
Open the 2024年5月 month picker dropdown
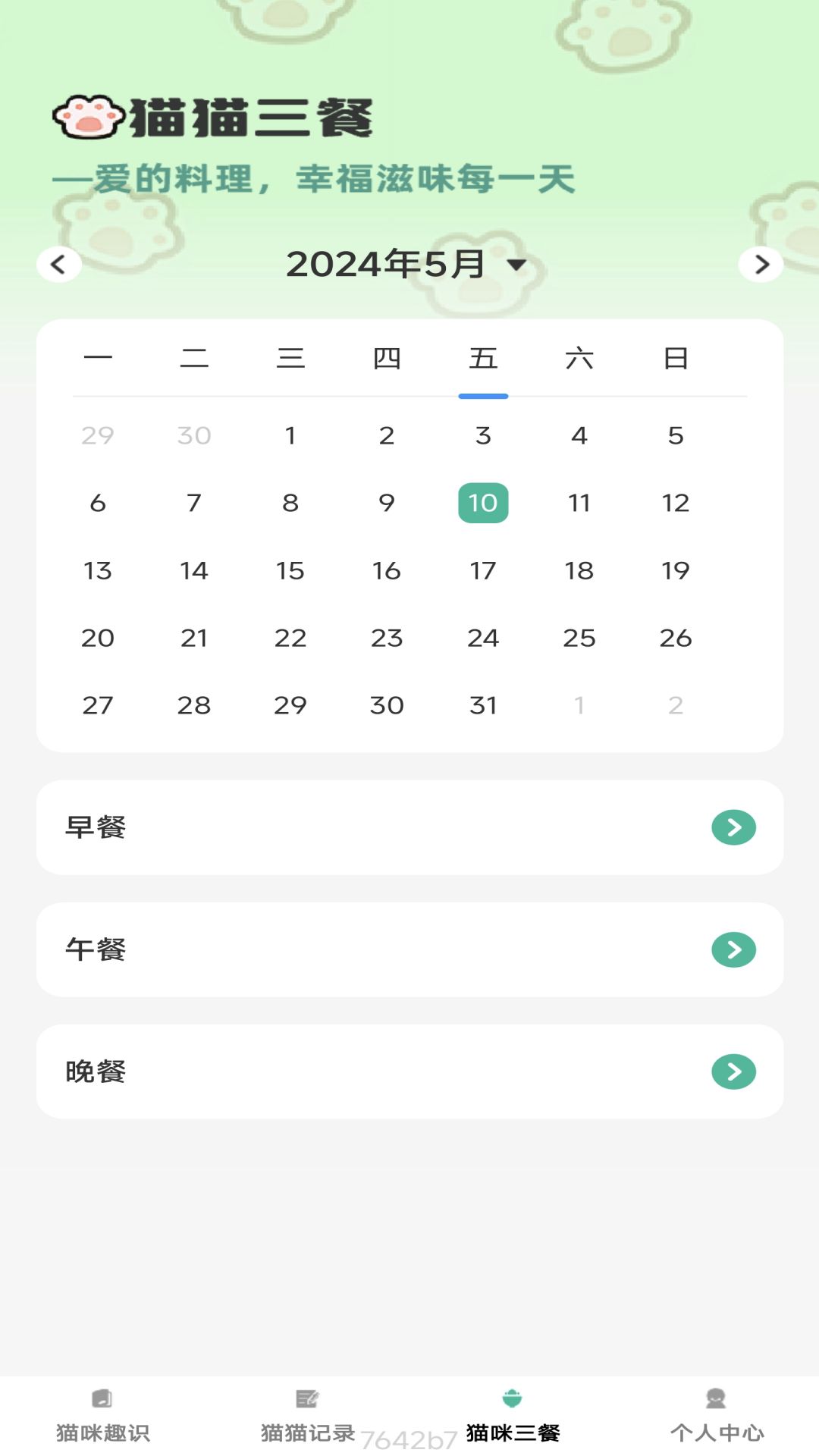[406, 264]
